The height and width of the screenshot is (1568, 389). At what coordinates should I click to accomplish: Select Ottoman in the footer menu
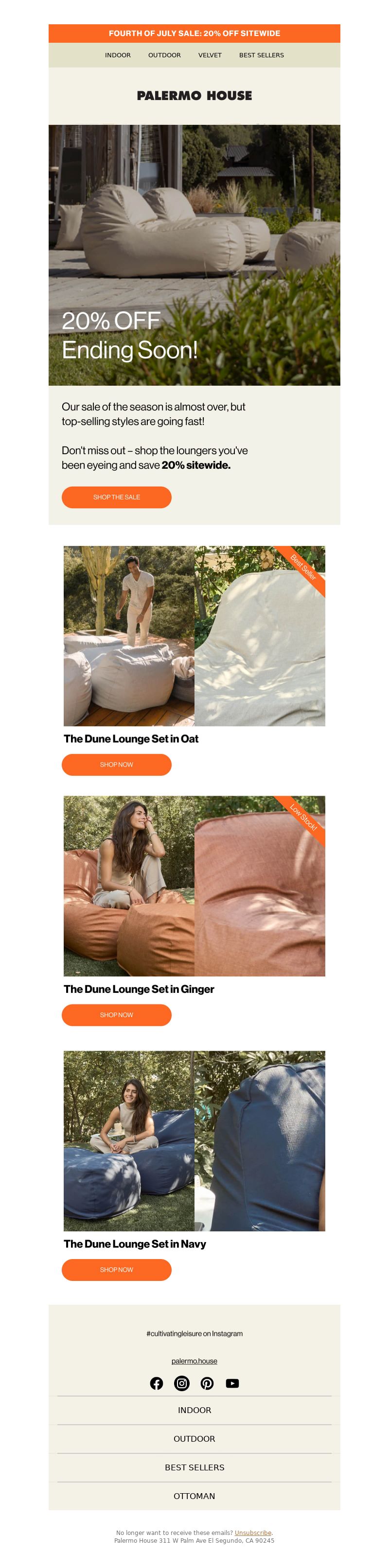coord(194,1496)
